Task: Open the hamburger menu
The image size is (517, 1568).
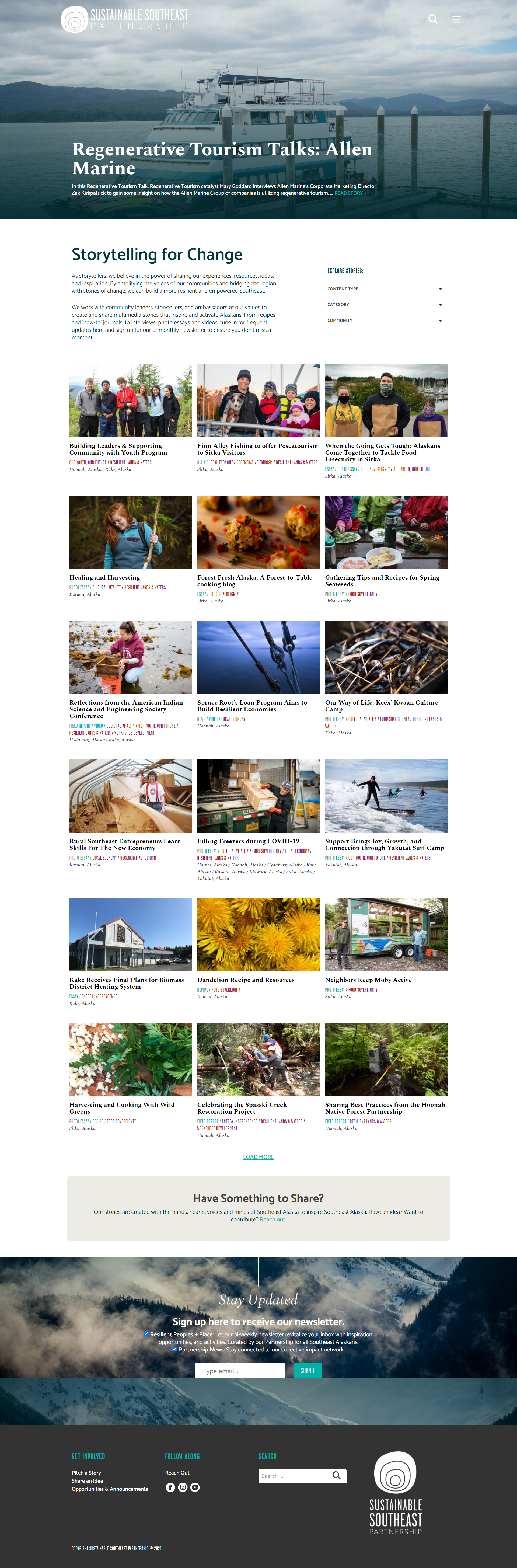Action: tap(456, 19)
